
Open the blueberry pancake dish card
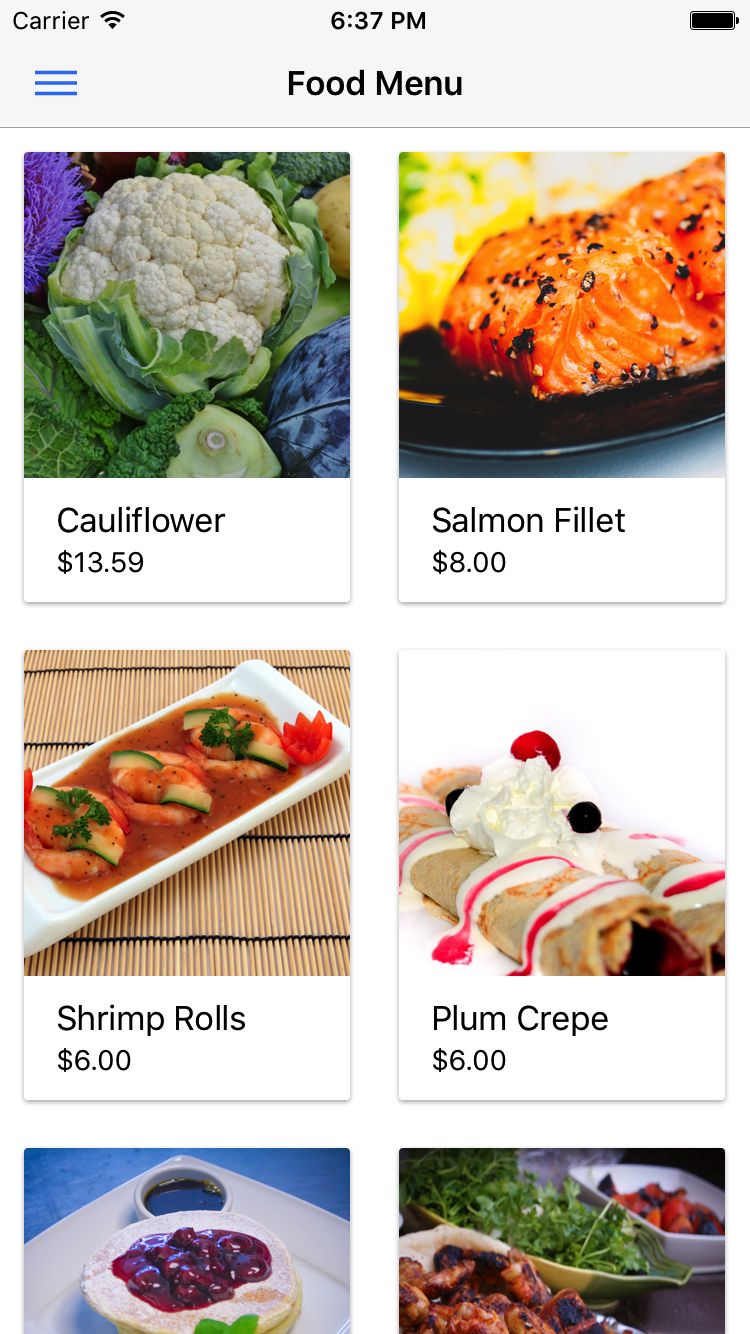pos(187,1242)
